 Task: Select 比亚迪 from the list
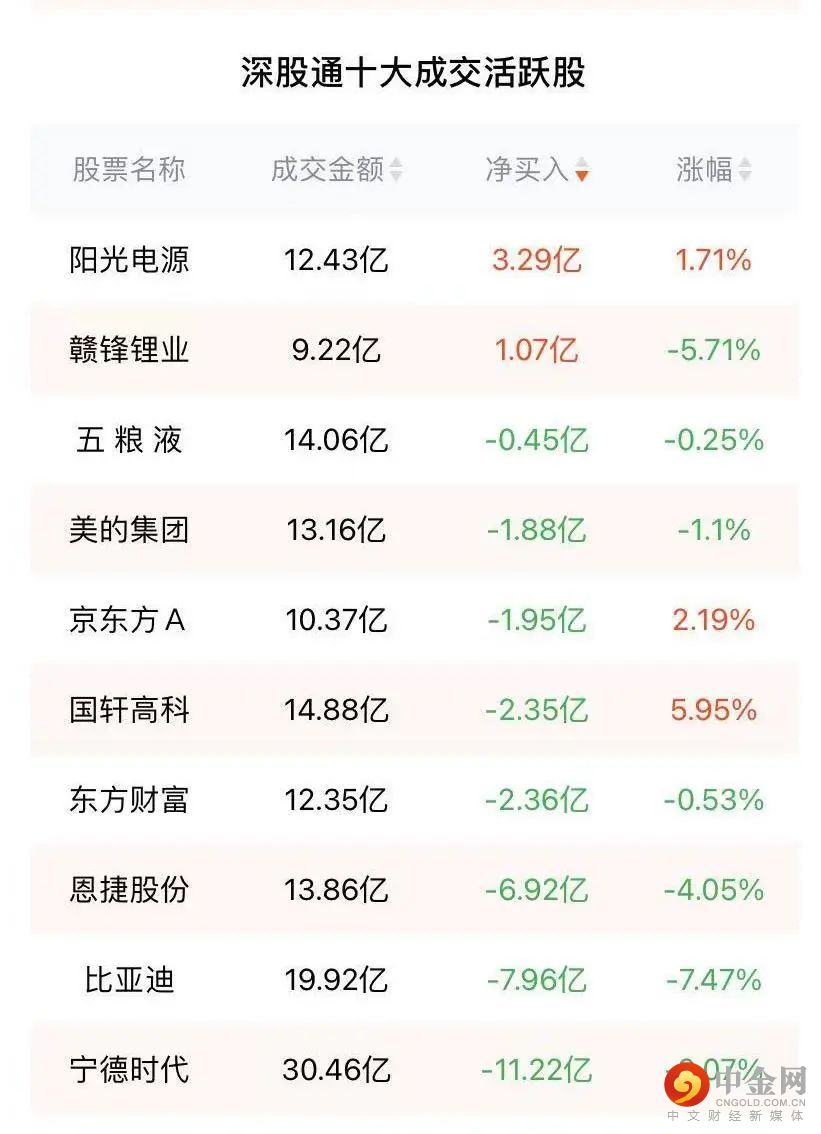point(129,980)
